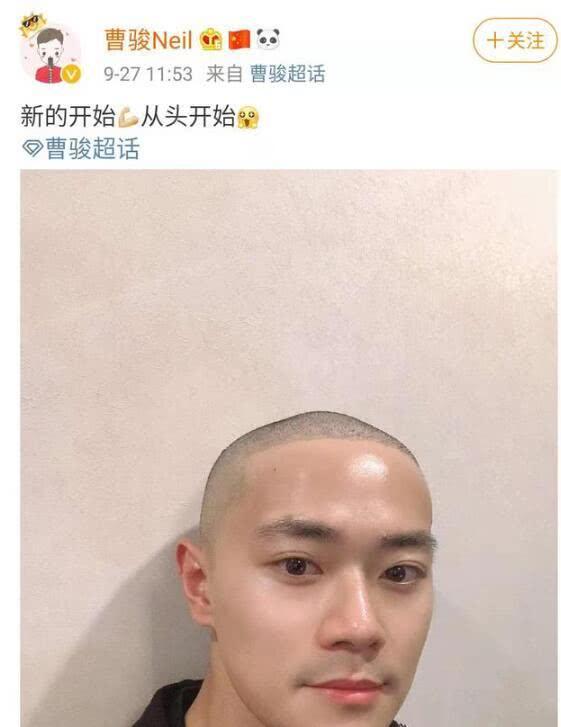Open the 曹骏超话 topic tag below the post text
The width and height of the screenshot is (561, 727).
point(81,148)
